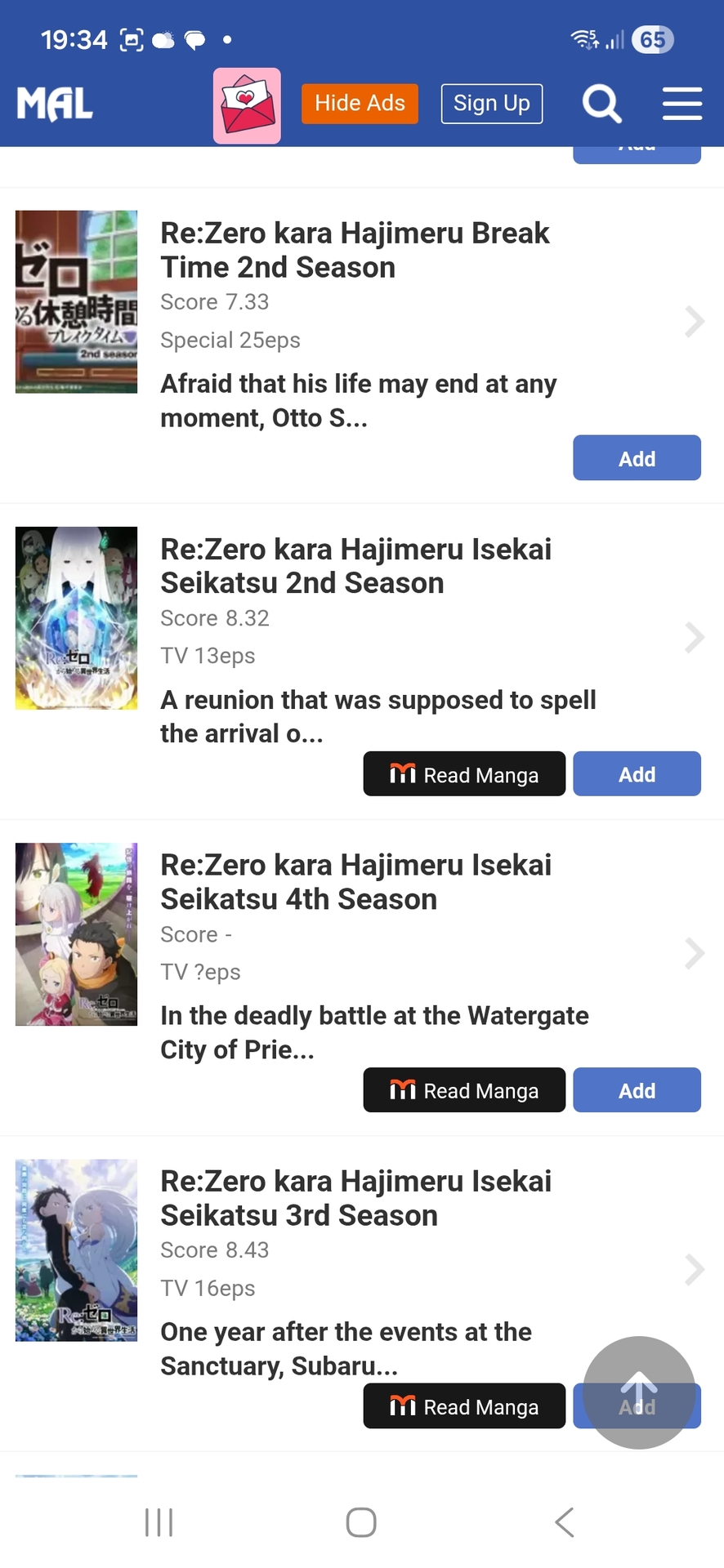Add Break Time 2nd Season to list
The height and width of the screenshot is (1568, 724).
(636, 458)
